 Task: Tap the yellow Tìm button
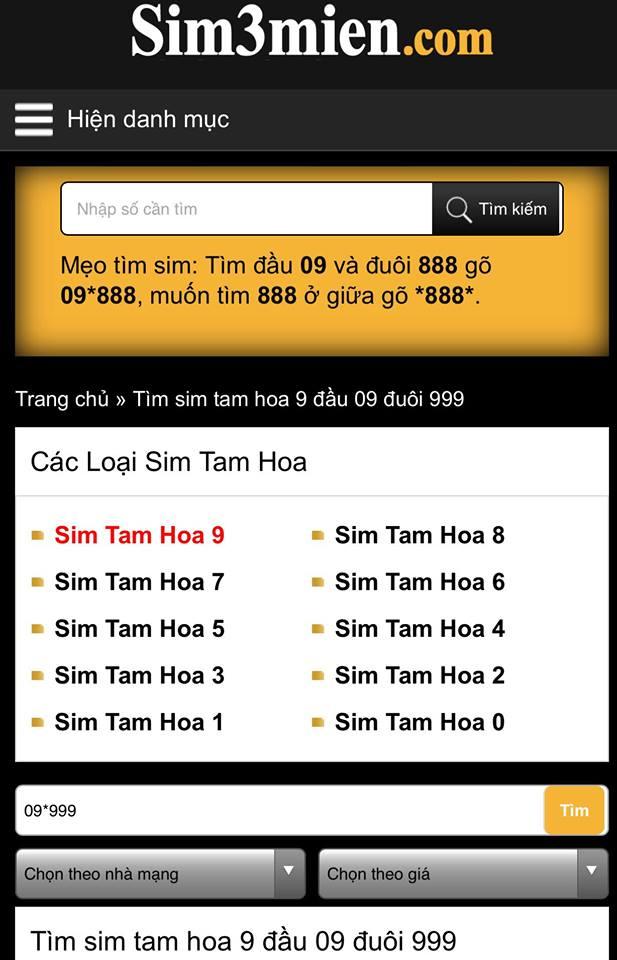coord(574,810)
